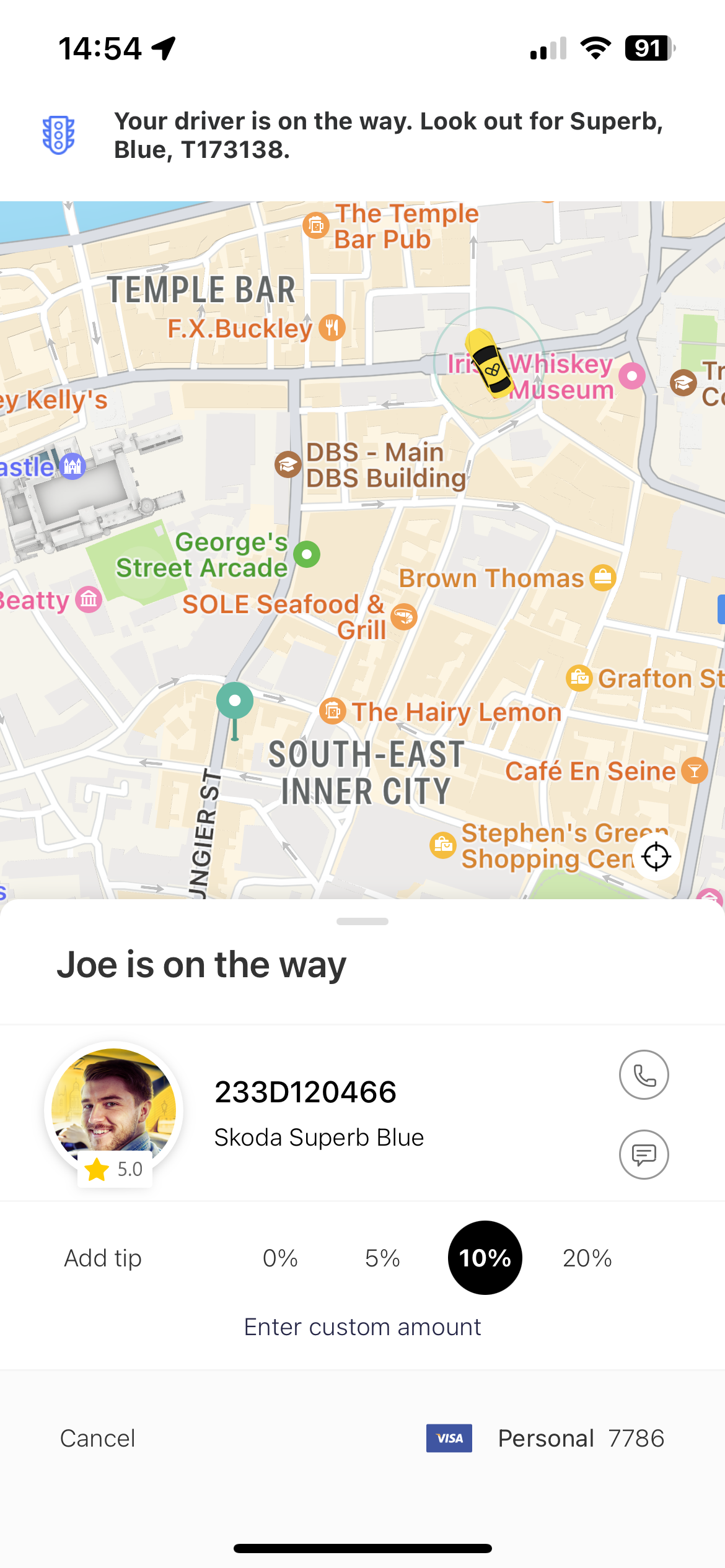Call driver Joe via the phone icon
Image resolution: width=725 pixels, height=1568 pixels.
[644, 1075]
